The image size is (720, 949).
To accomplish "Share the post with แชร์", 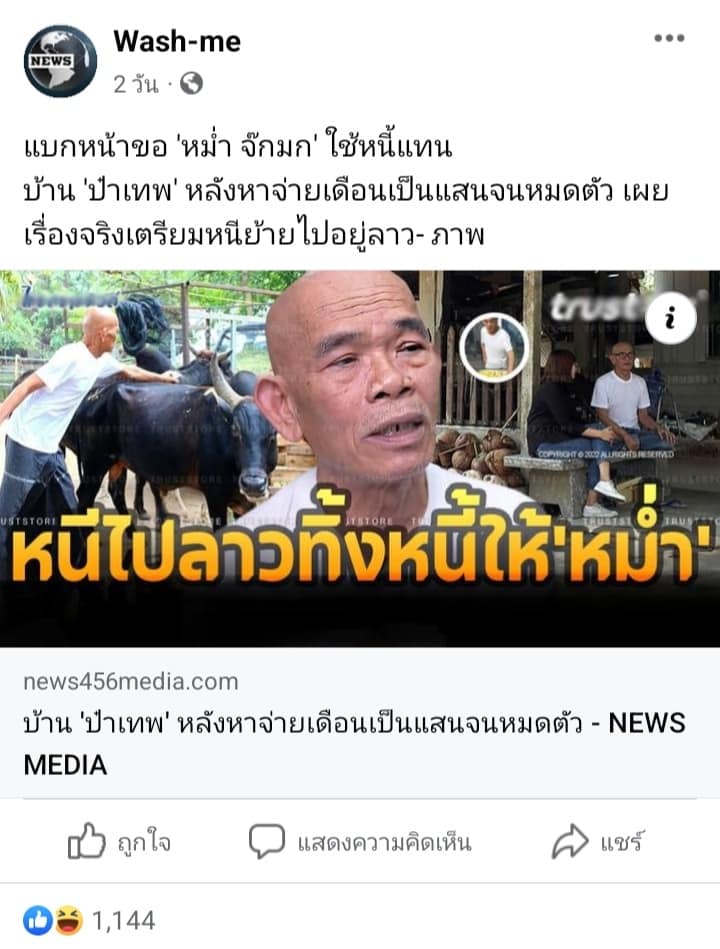I will point(597,842).
